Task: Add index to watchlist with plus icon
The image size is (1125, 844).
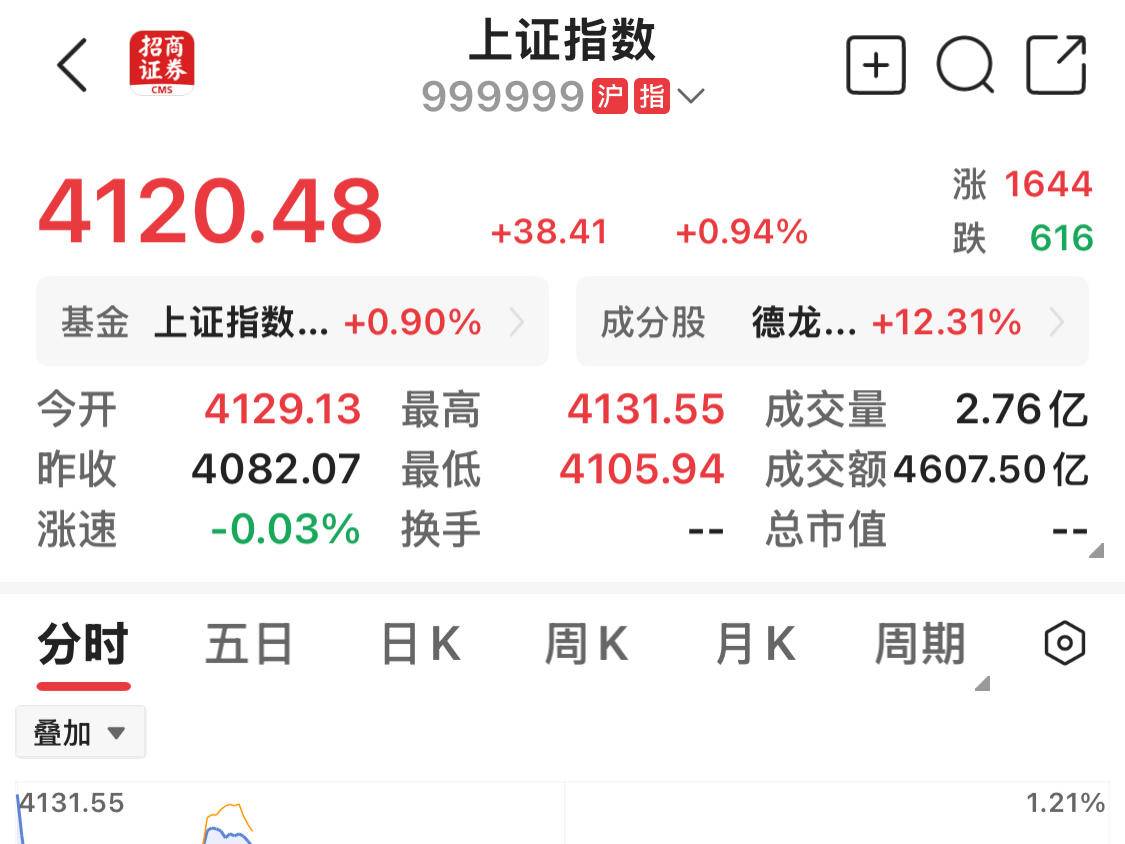Action: (875, 66)
